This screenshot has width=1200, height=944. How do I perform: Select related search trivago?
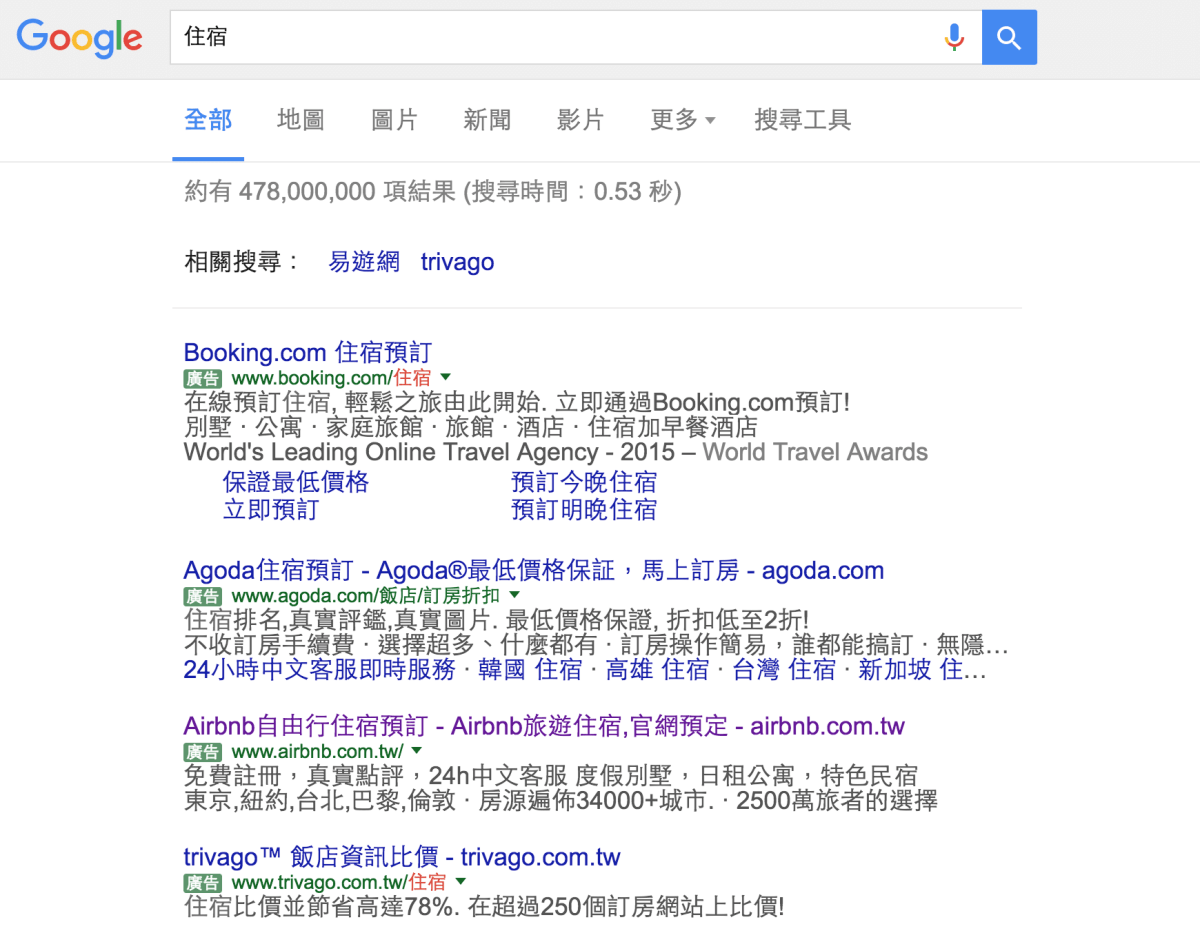[x=457, y=262]
